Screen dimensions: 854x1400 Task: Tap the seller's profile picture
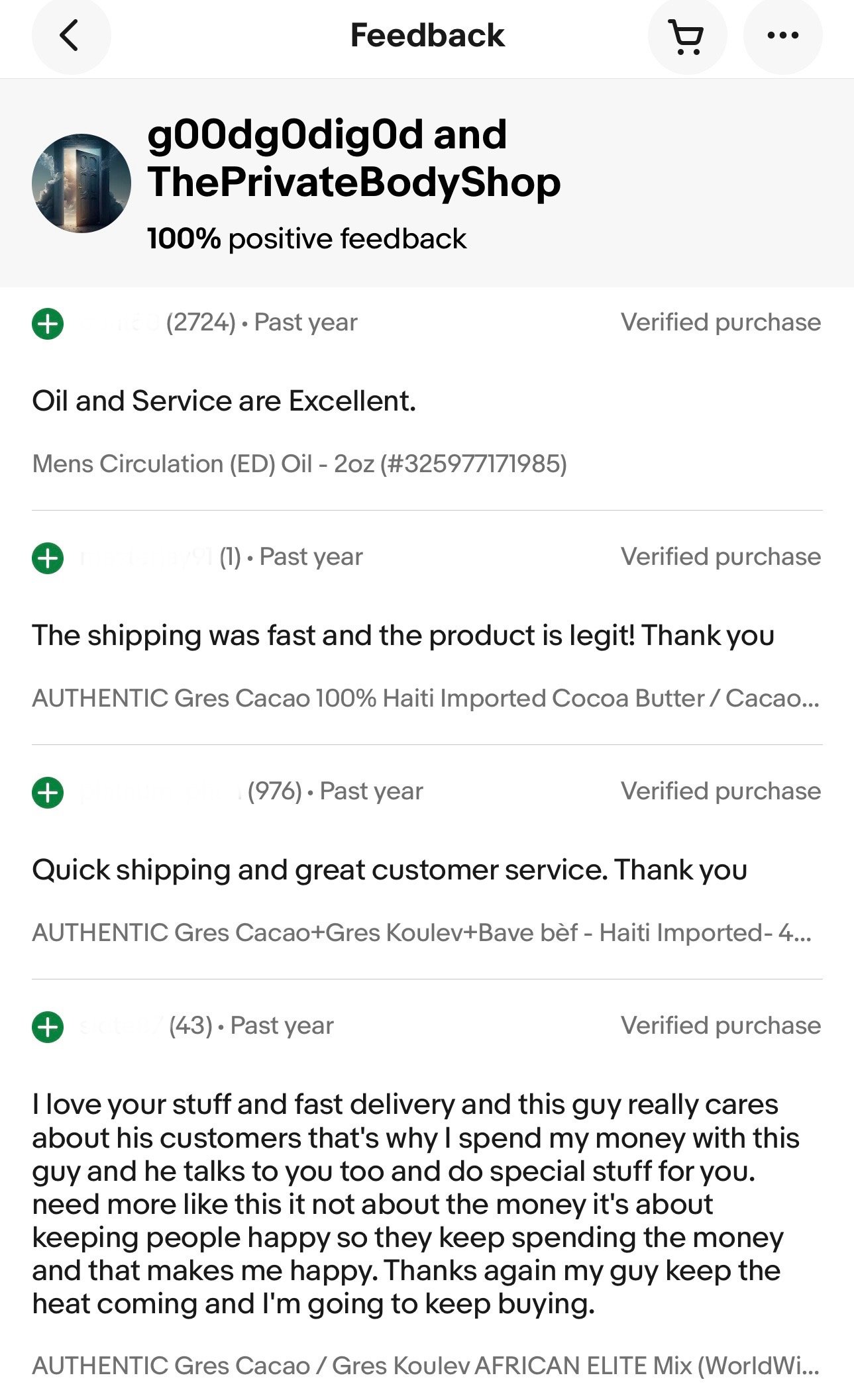coord(81,183)
